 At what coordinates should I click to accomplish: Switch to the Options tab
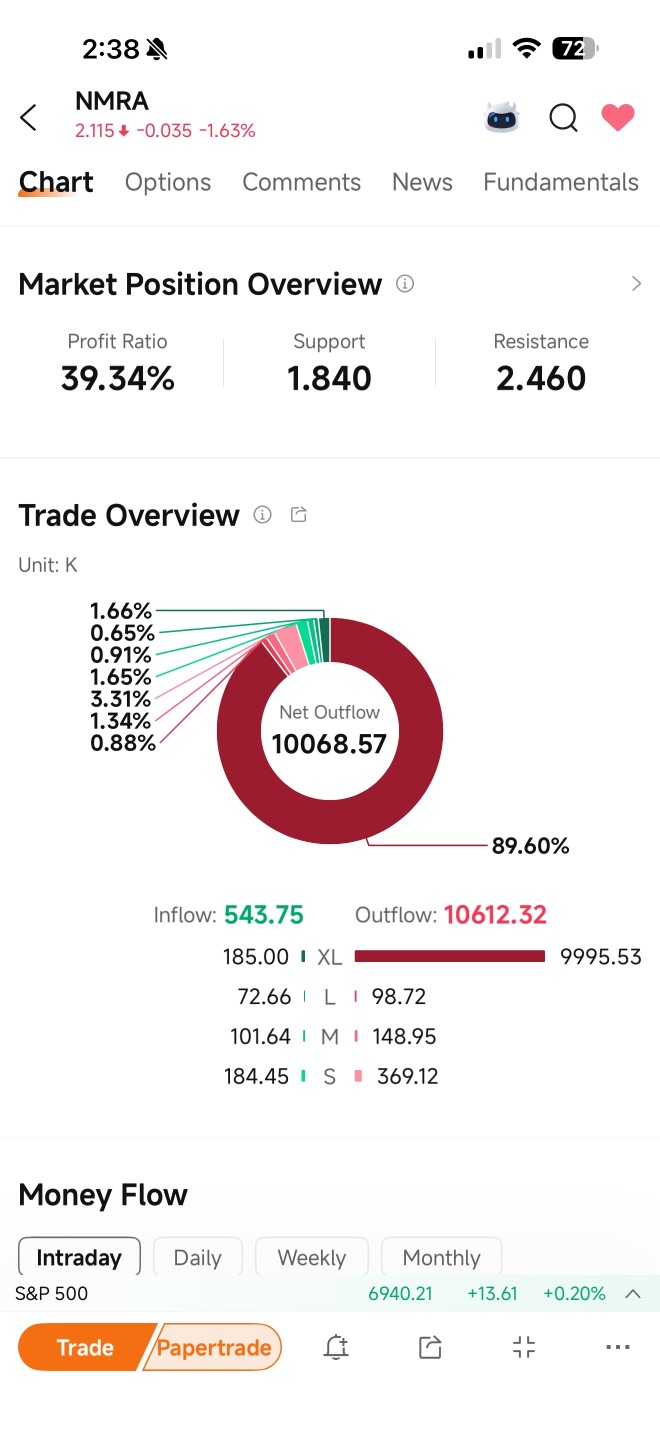pyautogui.click(x=168, y=182)
